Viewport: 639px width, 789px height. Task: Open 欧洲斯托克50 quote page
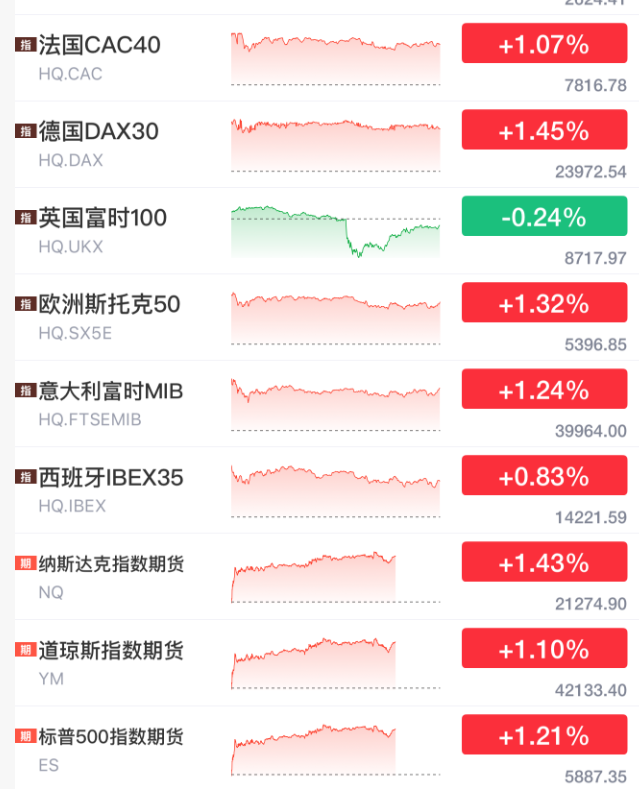click(x=109, y=304)
